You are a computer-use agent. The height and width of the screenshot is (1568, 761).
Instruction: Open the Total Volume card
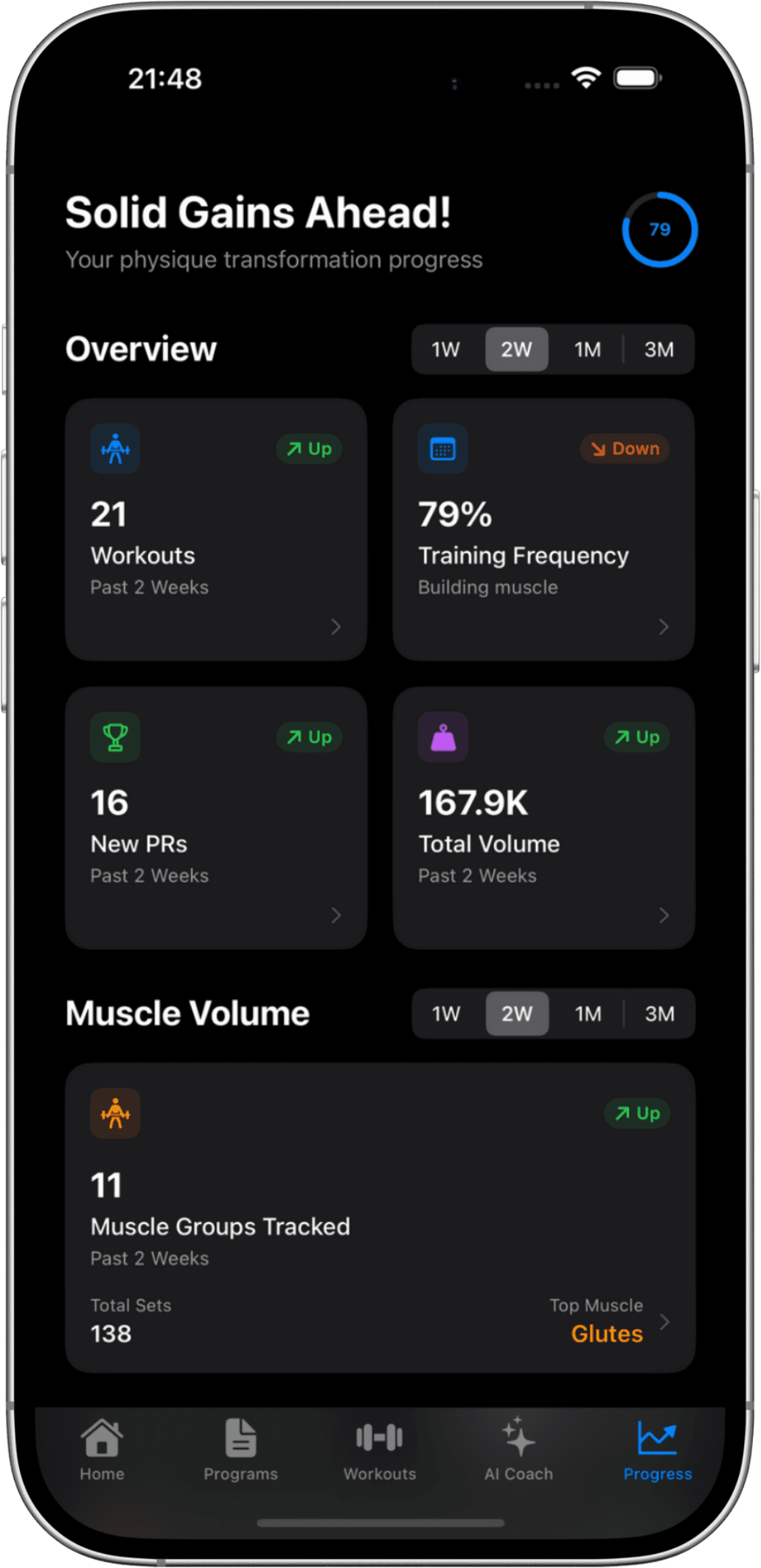click(543, 818)
